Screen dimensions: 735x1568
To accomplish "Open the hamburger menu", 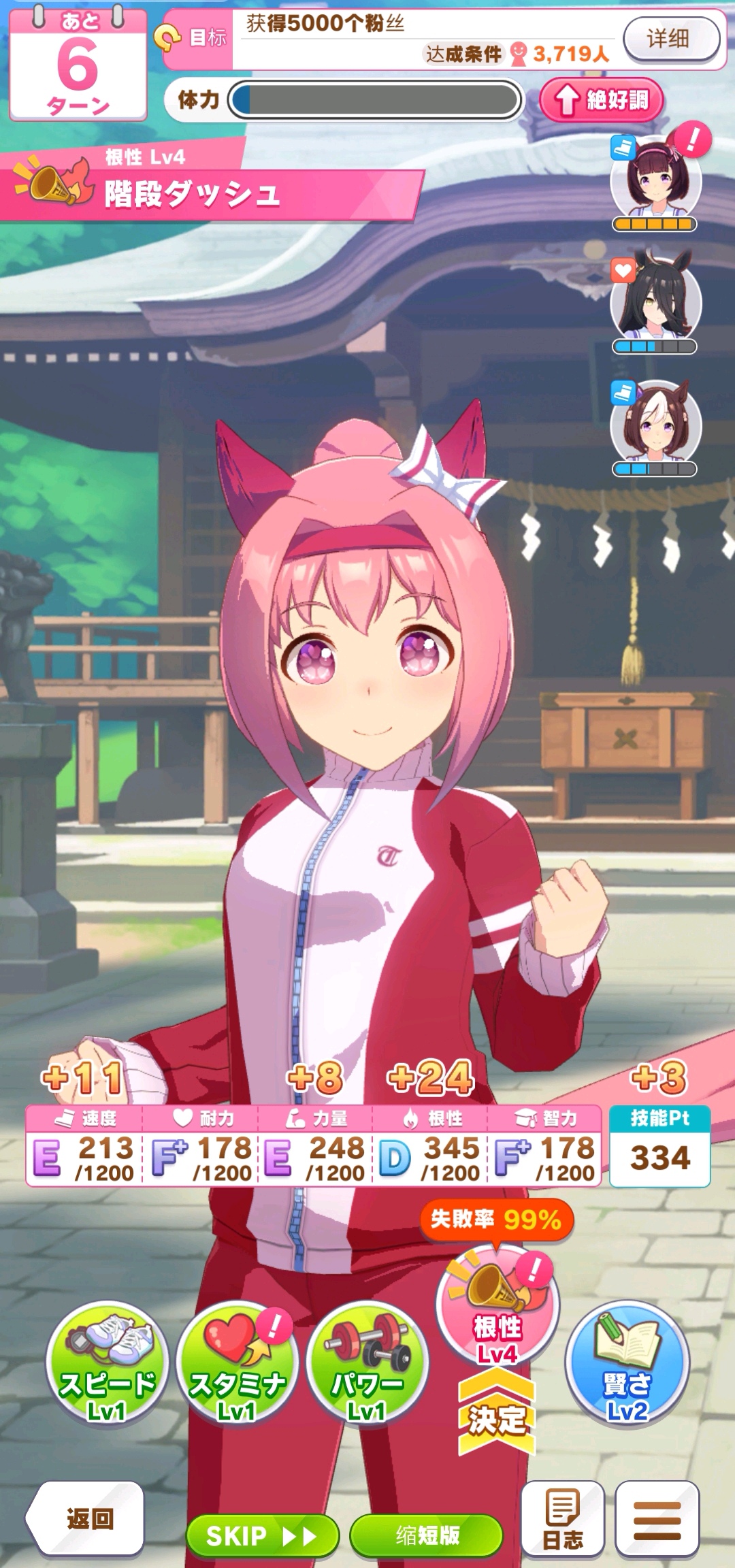I will click(657, 1518).
